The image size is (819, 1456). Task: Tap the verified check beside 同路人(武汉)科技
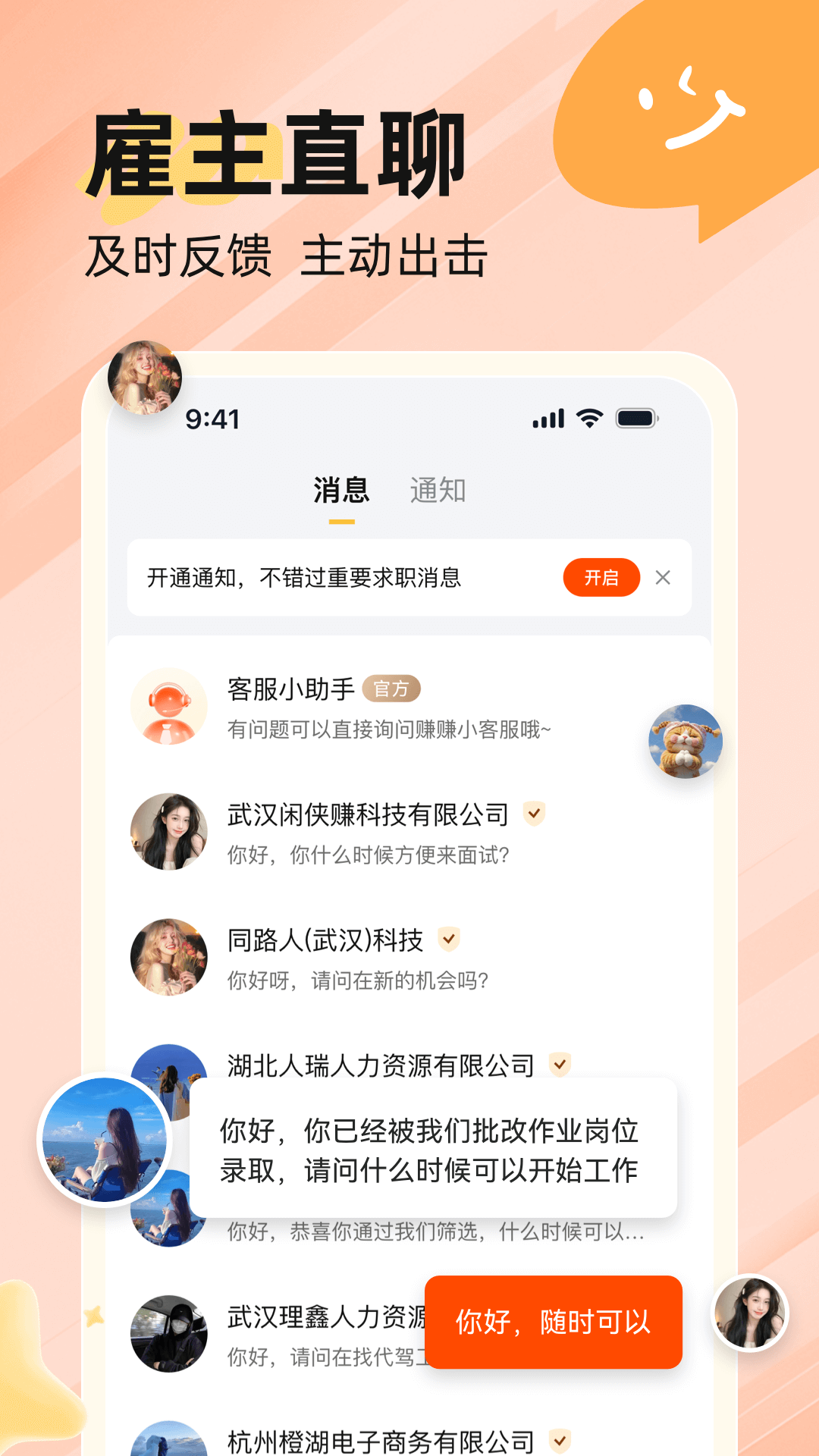click(449, 938)
